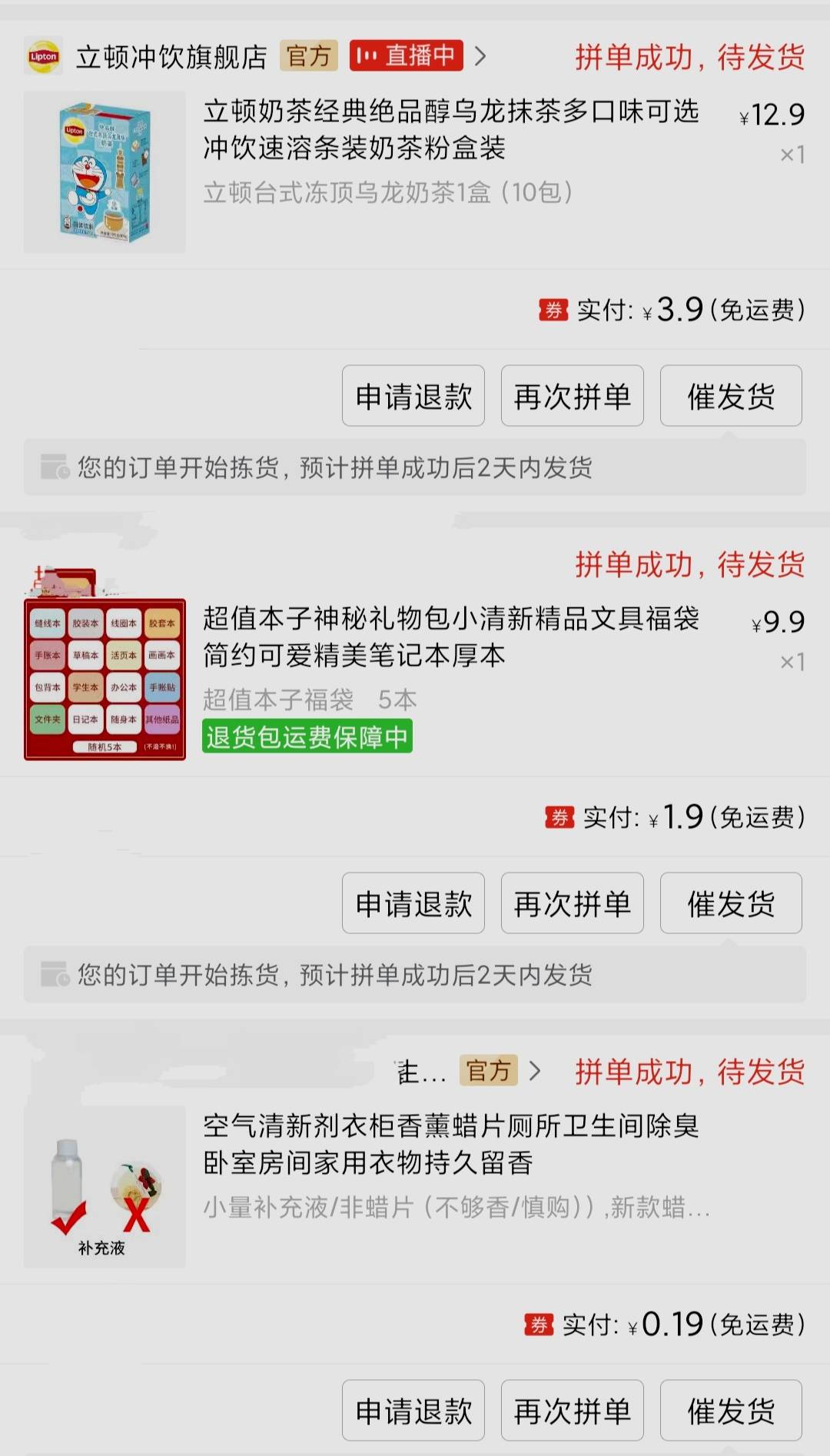Tap the 券 coupon icon next to ¥0.19
This screenshot has height=1456, width=830.
tap(540, 1325)
